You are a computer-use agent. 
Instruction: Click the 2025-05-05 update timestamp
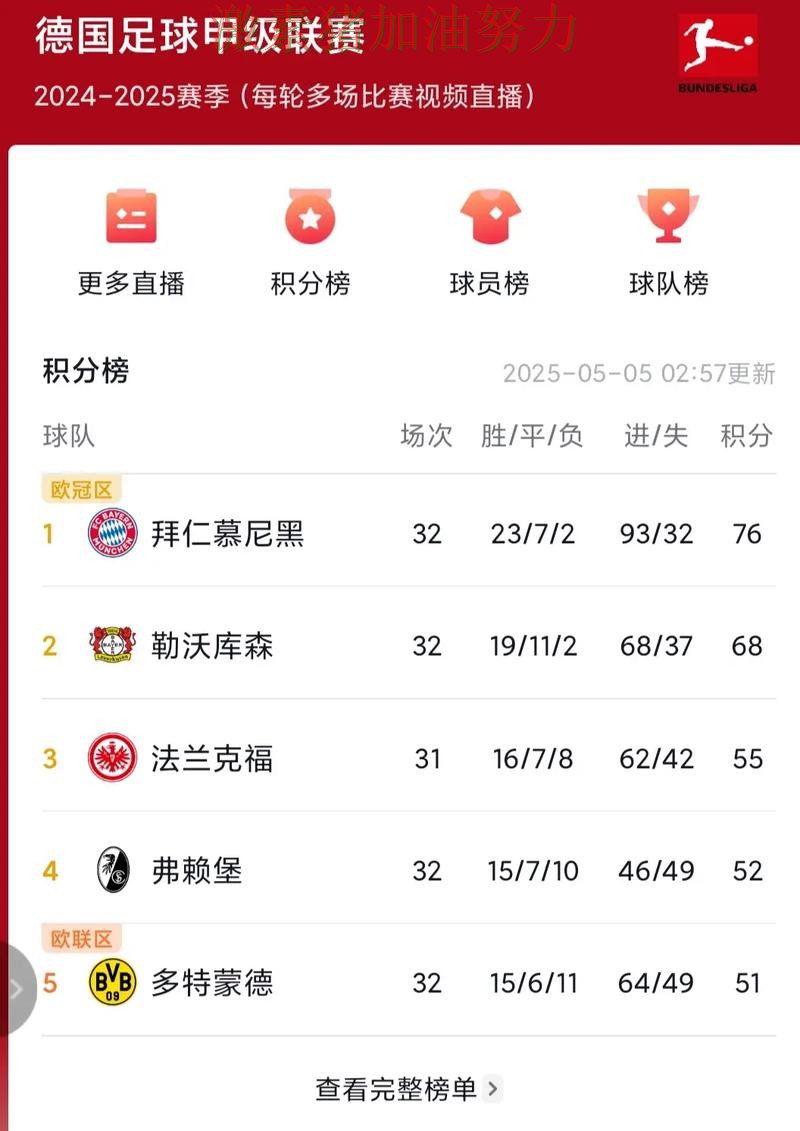[639, 373]
